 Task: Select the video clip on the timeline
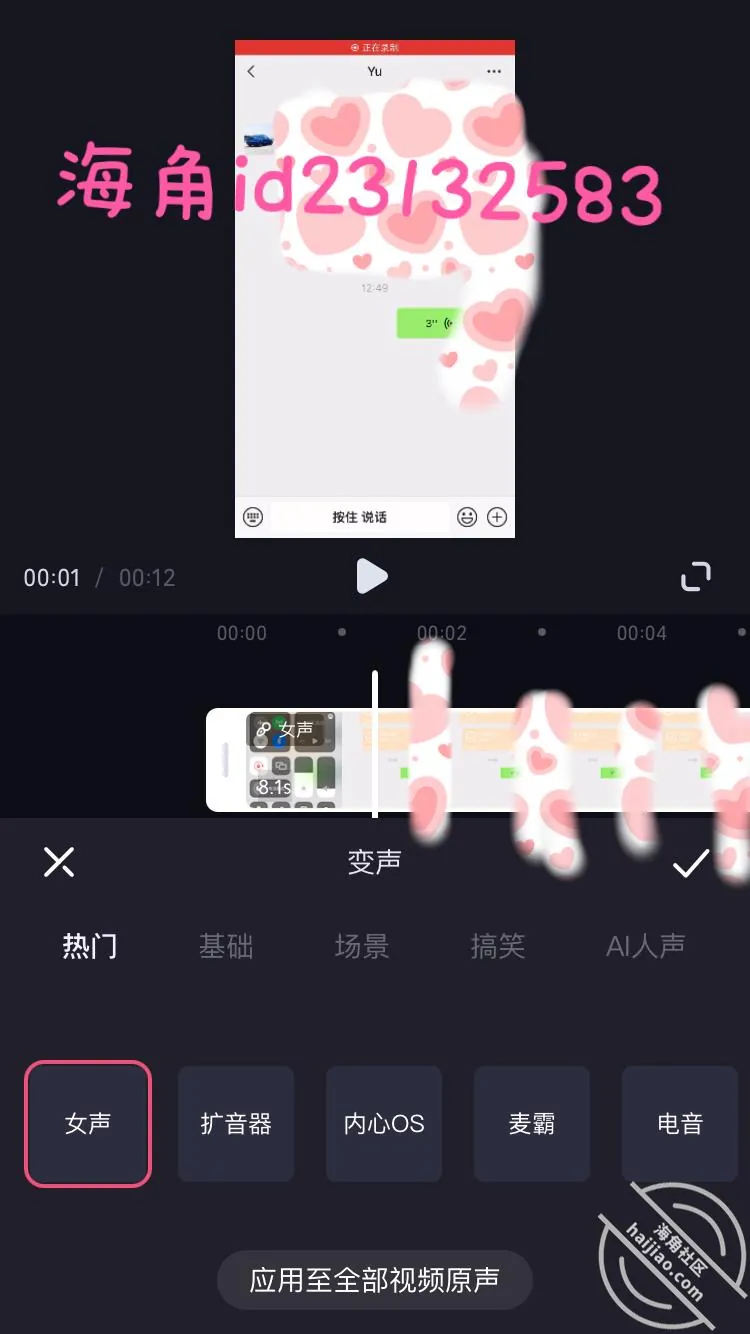(478, 760)
